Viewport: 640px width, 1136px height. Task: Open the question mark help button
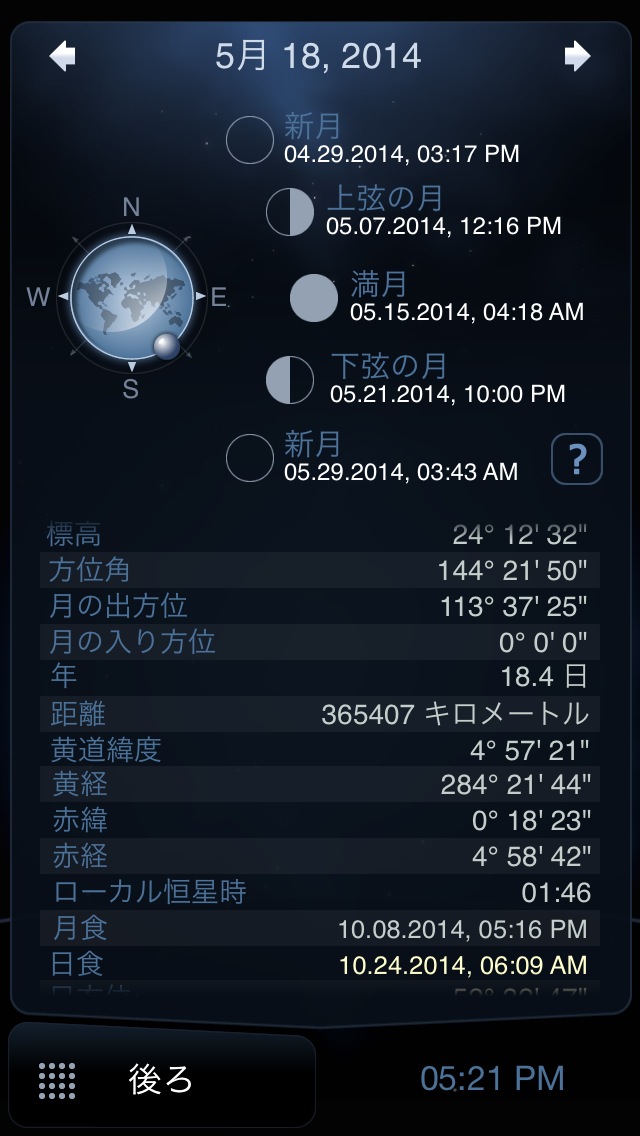[577, 460]
